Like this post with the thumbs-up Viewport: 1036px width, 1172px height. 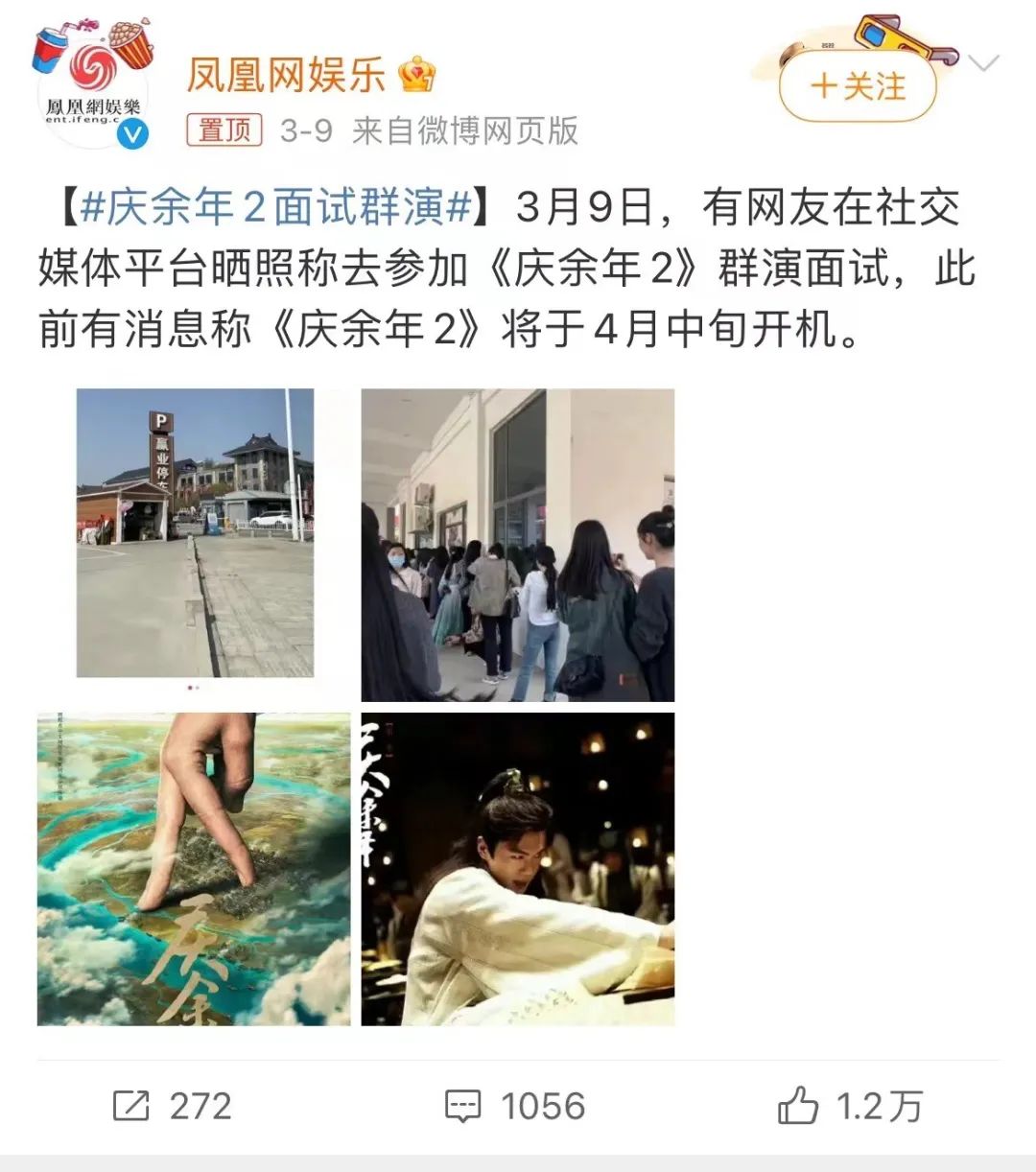[849, 1106]
